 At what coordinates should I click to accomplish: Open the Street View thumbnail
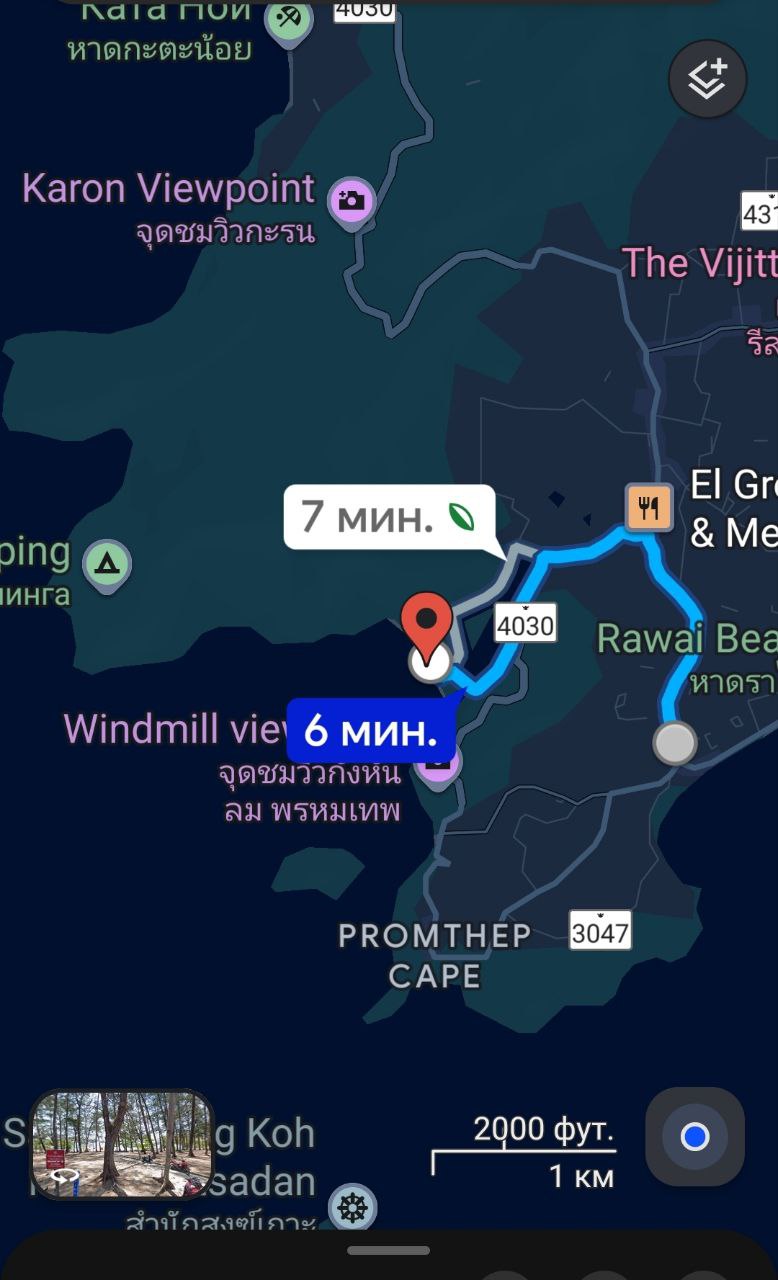coord(121,1144)
